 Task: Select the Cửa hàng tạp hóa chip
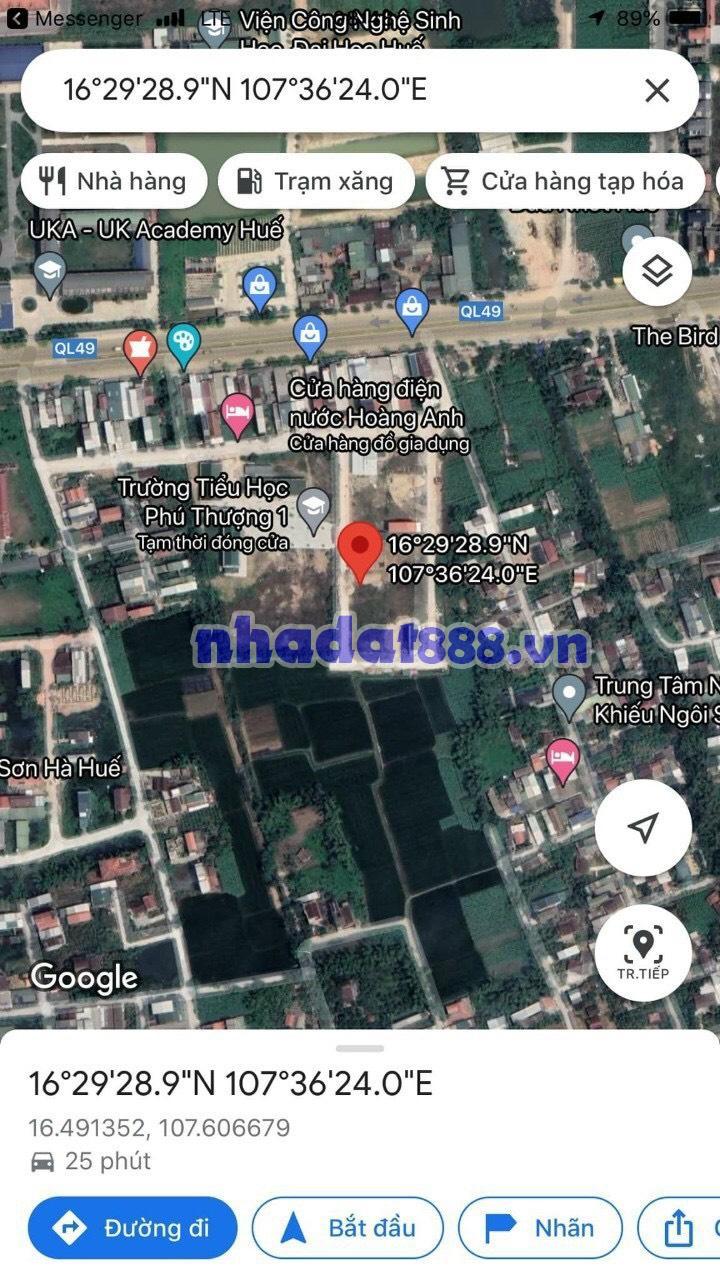pyautogui.click(x=565, y=181)
